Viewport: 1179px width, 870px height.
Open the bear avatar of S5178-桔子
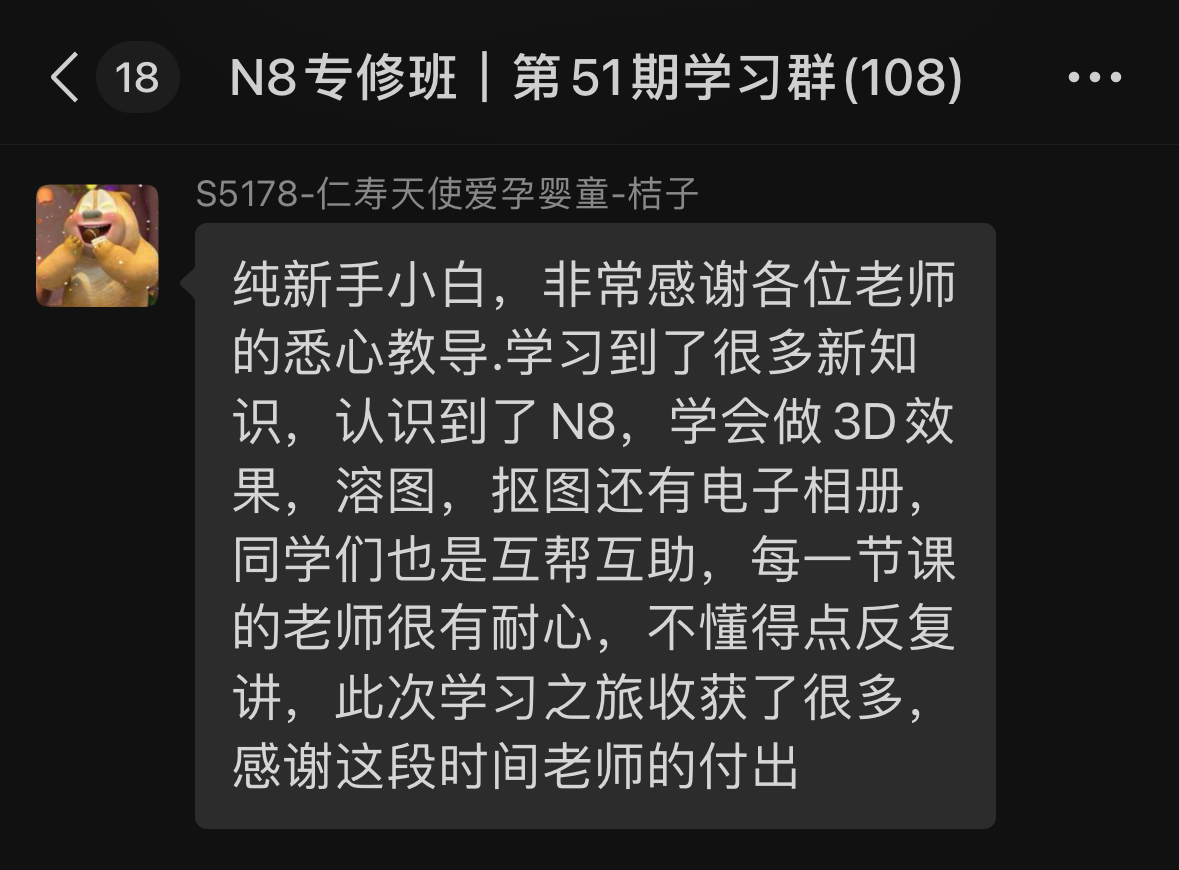pos(97,245)
